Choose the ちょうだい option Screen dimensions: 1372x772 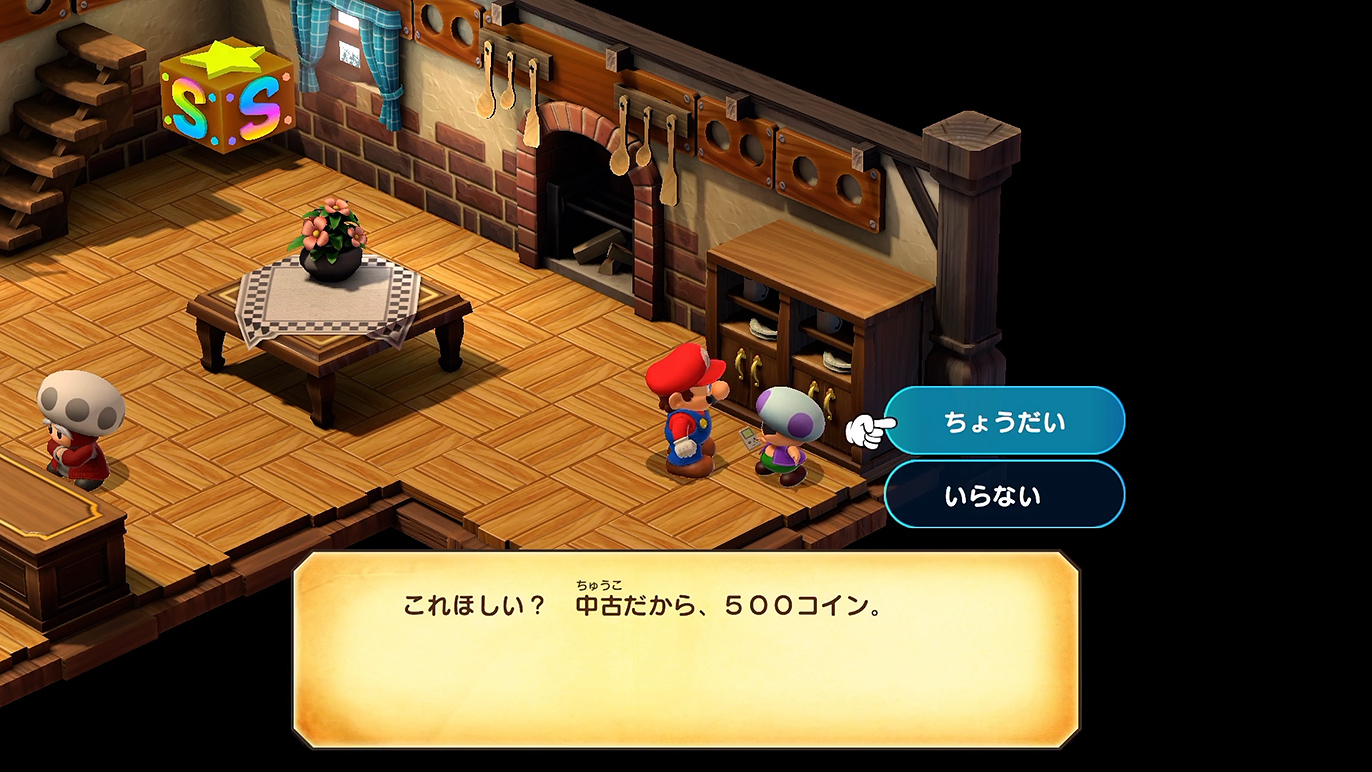pos(1004,421)
